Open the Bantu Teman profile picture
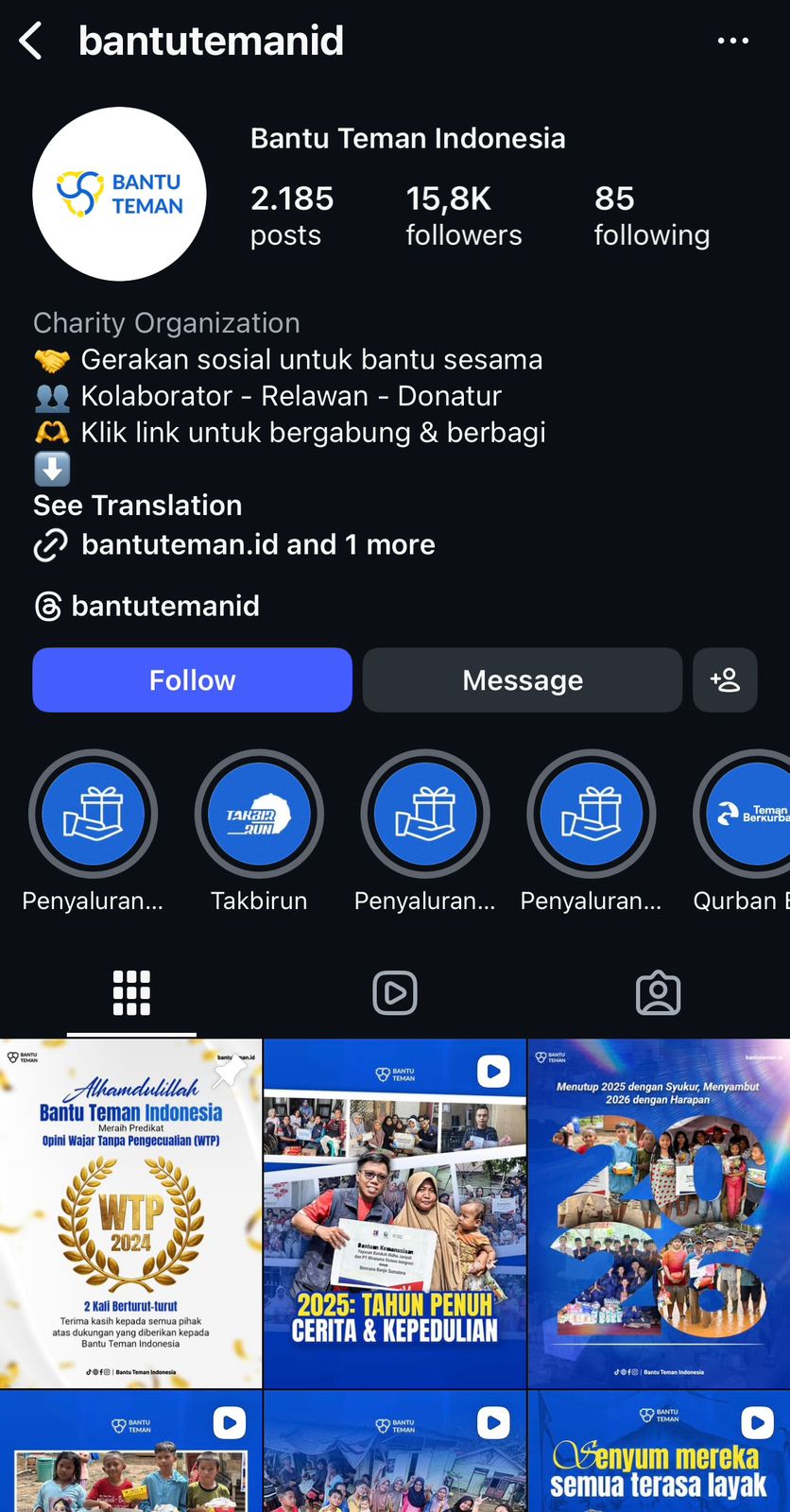 point(119,194)
